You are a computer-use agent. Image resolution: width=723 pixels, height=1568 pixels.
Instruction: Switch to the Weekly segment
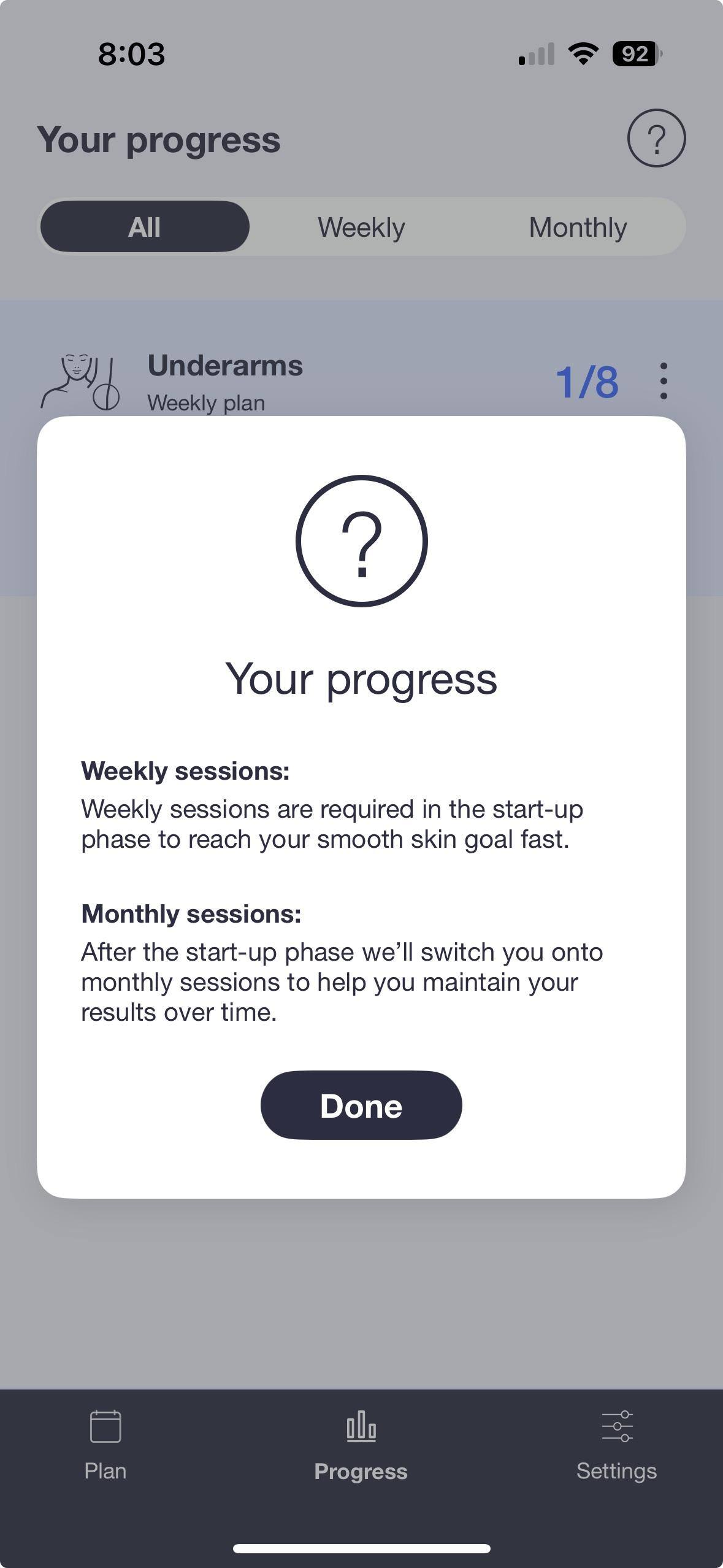coord(361,227)
